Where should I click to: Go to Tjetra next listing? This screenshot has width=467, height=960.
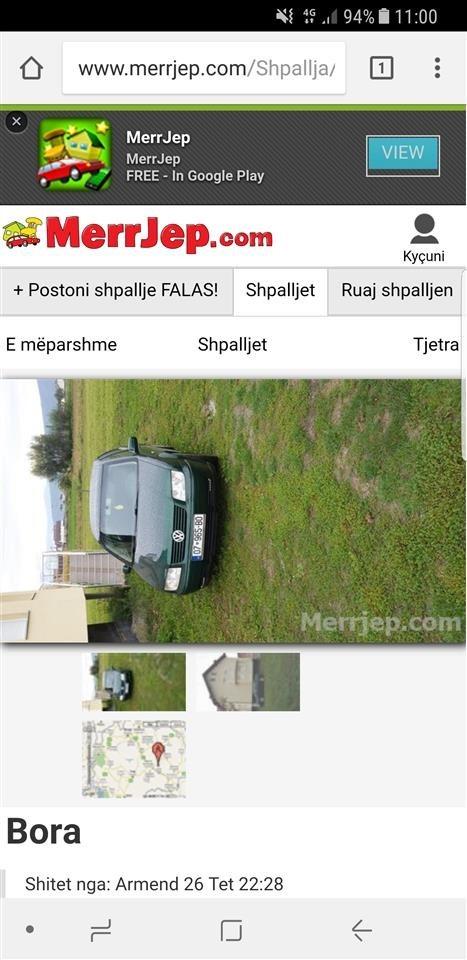click(435, 344)
